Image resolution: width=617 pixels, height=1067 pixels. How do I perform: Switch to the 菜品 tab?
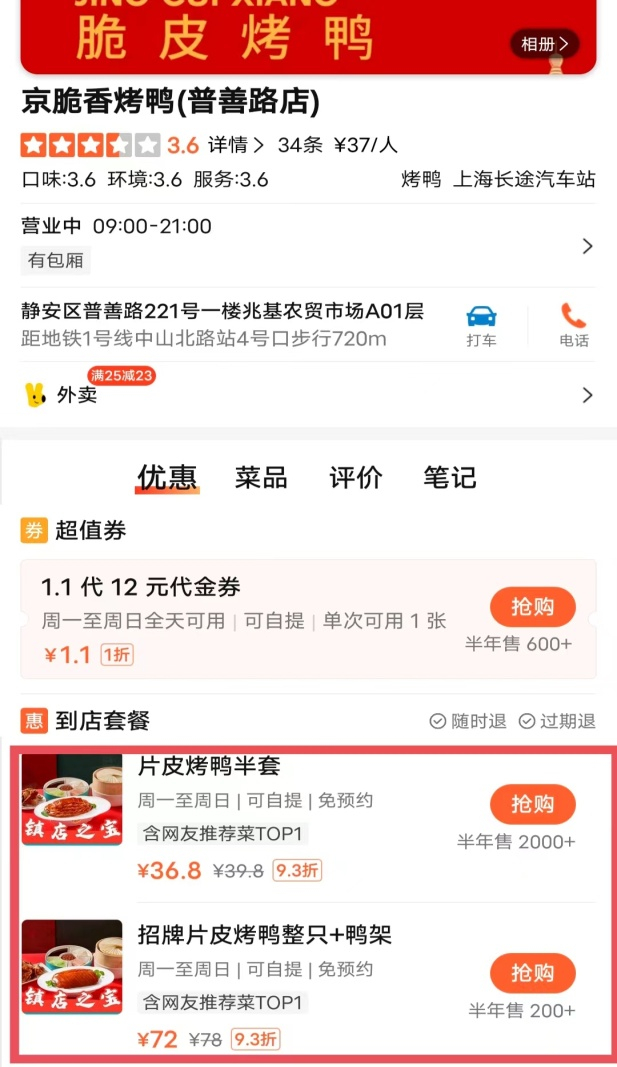point(261,478)
